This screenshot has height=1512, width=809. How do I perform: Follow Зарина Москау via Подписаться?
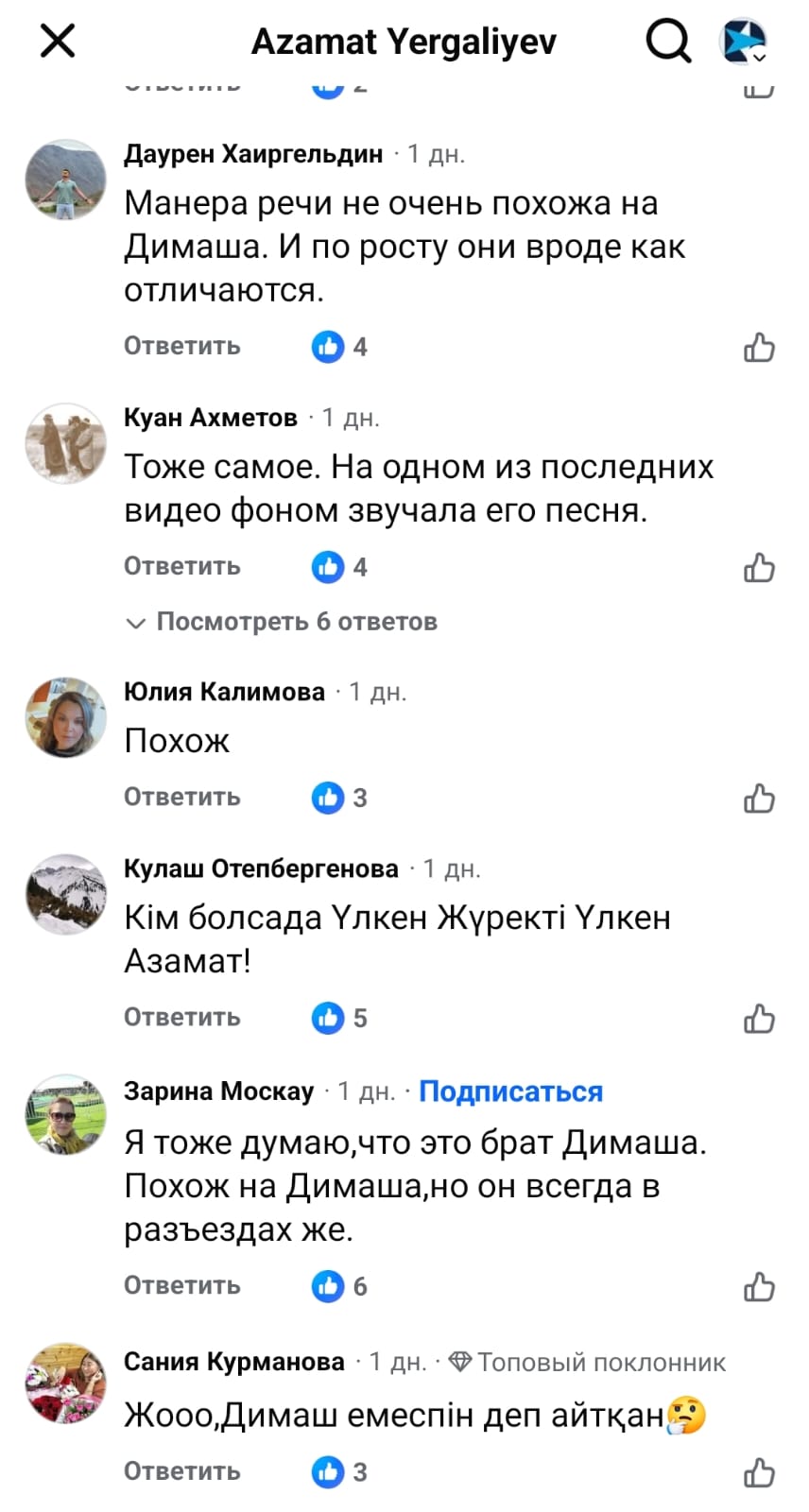click(x=510, y=1091)
